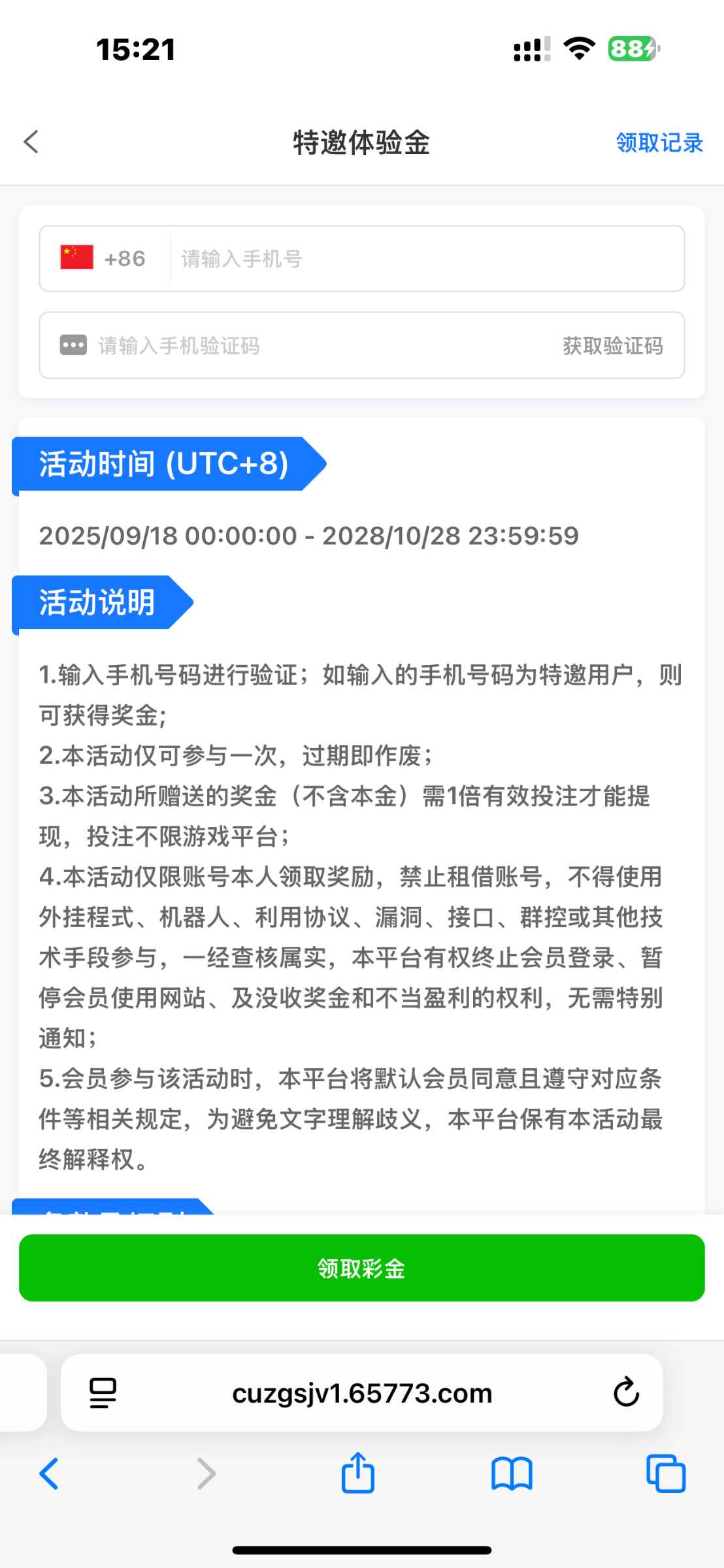Tap the Safari forward navigation arrow
Viewport: 724px width, 1568px height.
click(205, 1473)
